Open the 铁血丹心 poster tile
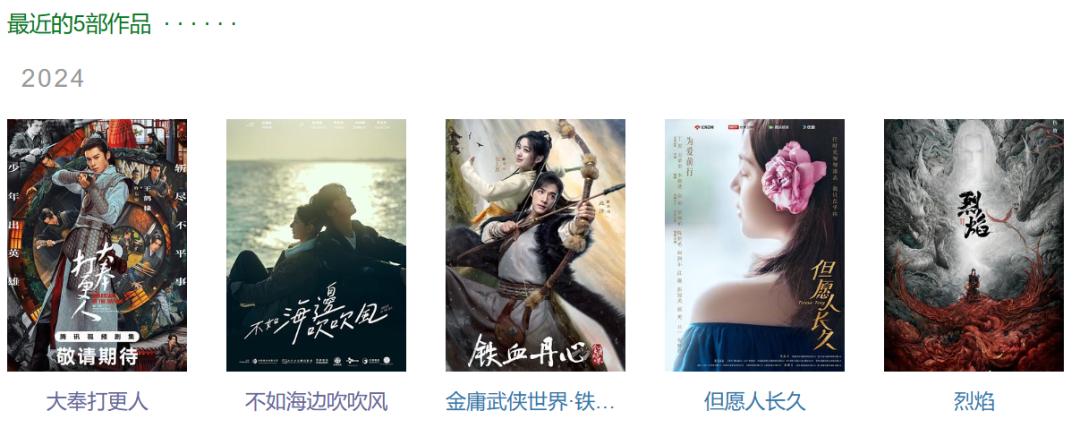 click(535, 245)
